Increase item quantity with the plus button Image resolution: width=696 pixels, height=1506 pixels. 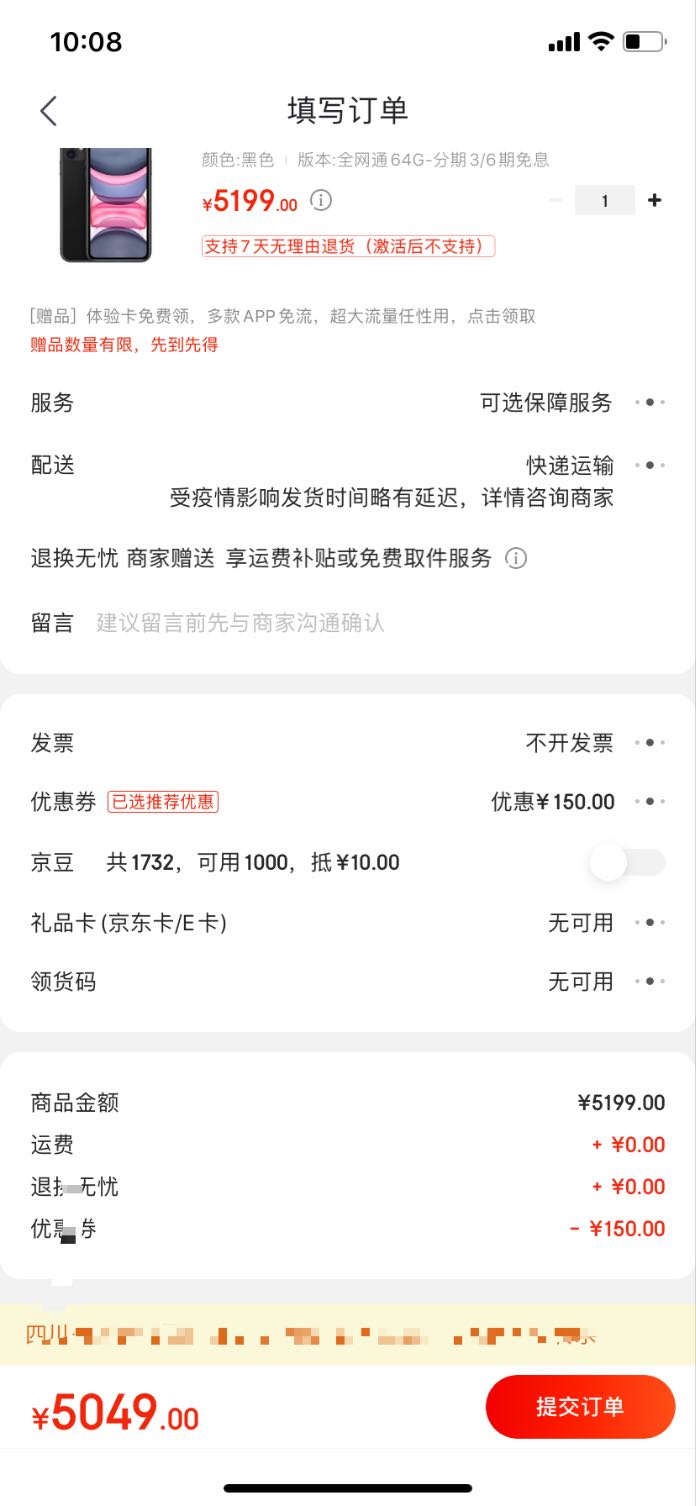pos(654,200)
